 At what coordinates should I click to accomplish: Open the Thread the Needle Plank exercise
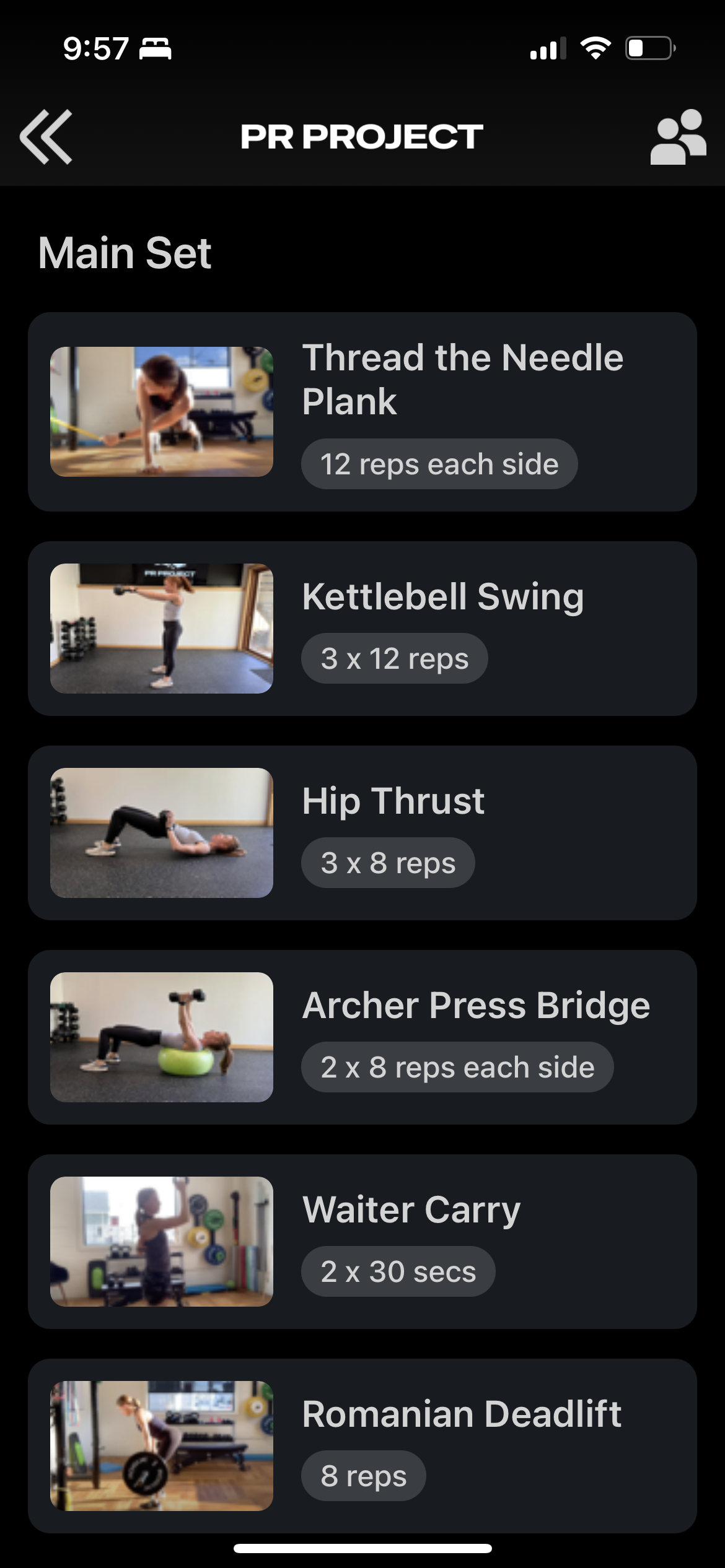pyautogui.click(x=362, y=412)
